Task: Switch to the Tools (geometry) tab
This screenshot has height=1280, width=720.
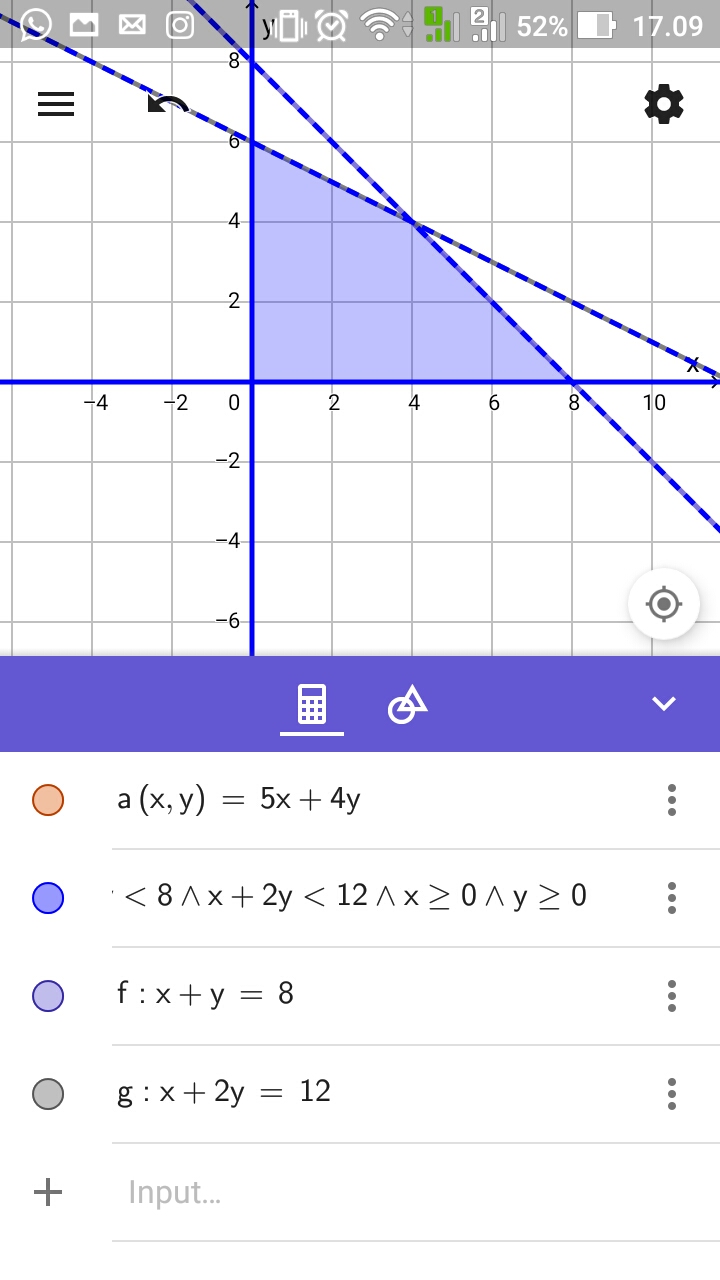Action: (407, 704)
